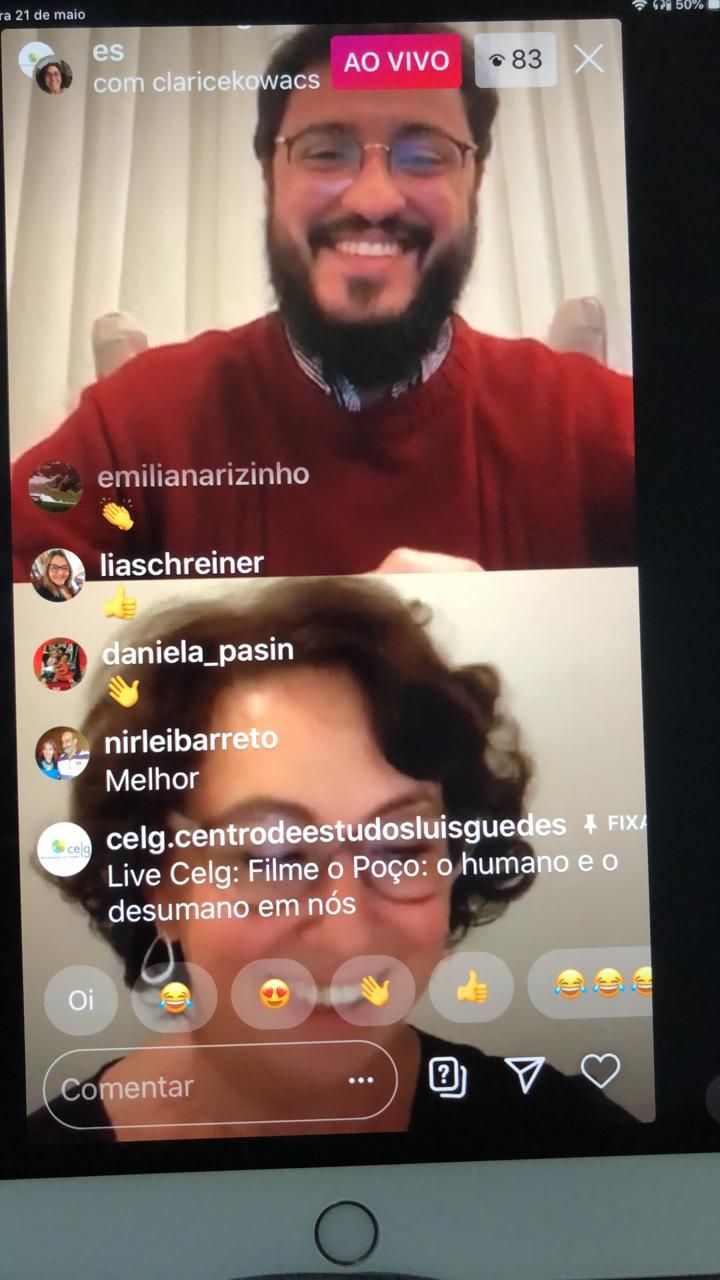720x1280 pixels.
Task: Open emilianarizinho's profile from comment
Action: pyautogui.click(x=55, y=487)
